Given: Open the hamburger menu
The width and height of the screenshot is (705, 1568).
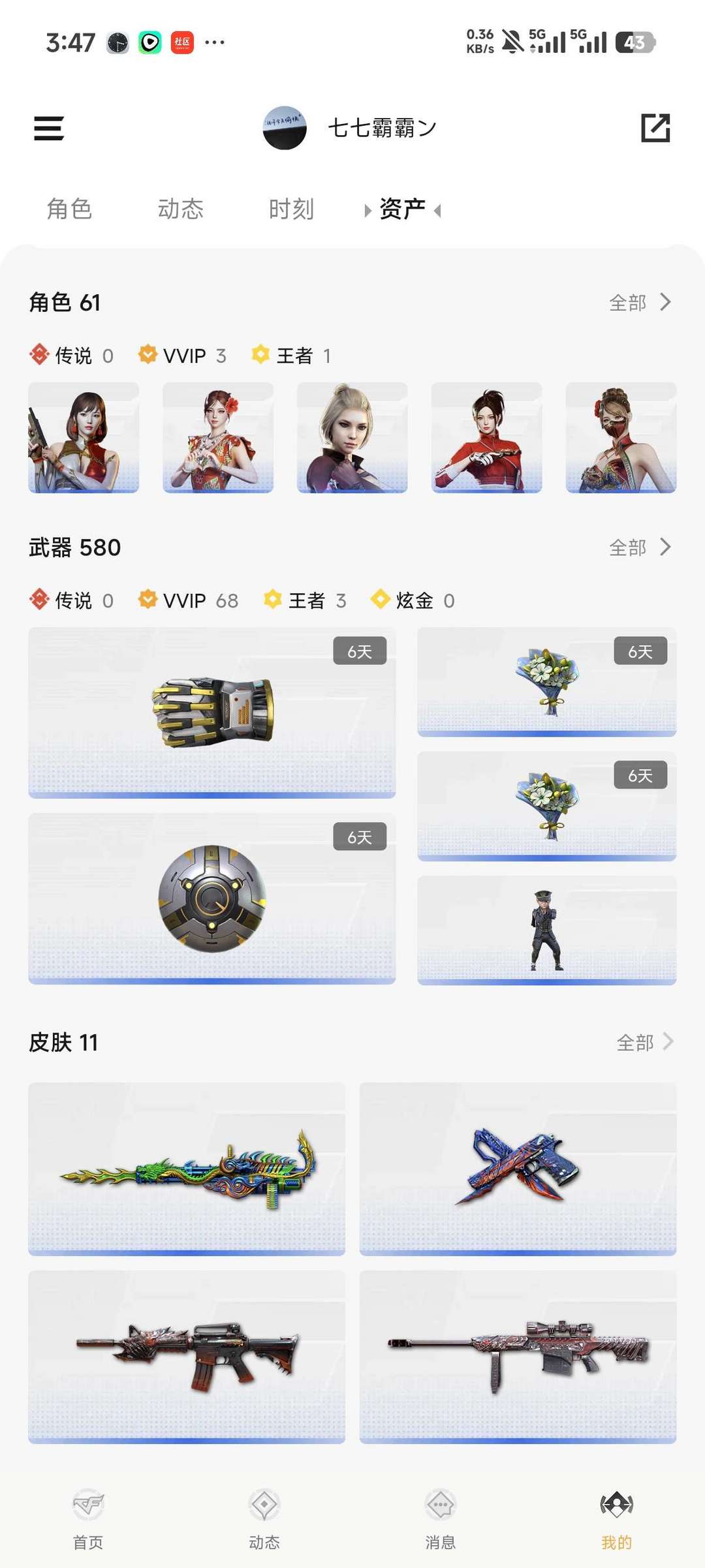Looking at the screenshot, I should (49, 128).
